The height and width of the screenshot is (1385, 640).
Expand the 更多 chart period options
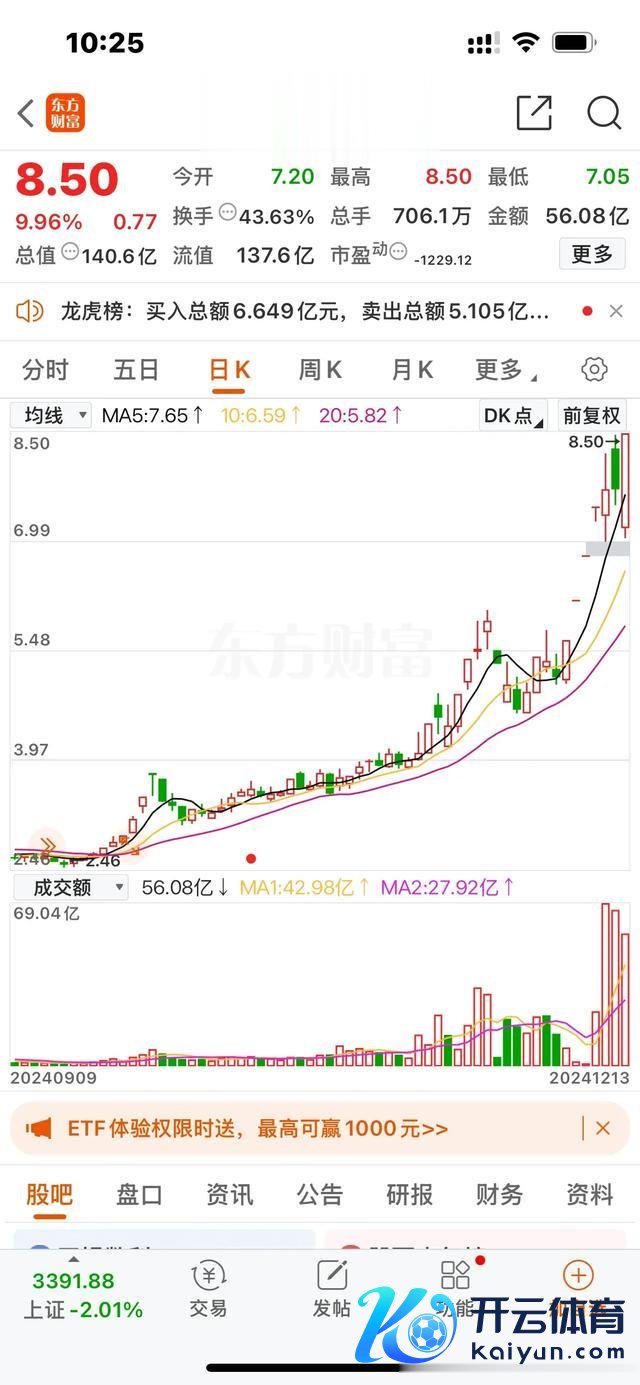[x=504, y=370]
